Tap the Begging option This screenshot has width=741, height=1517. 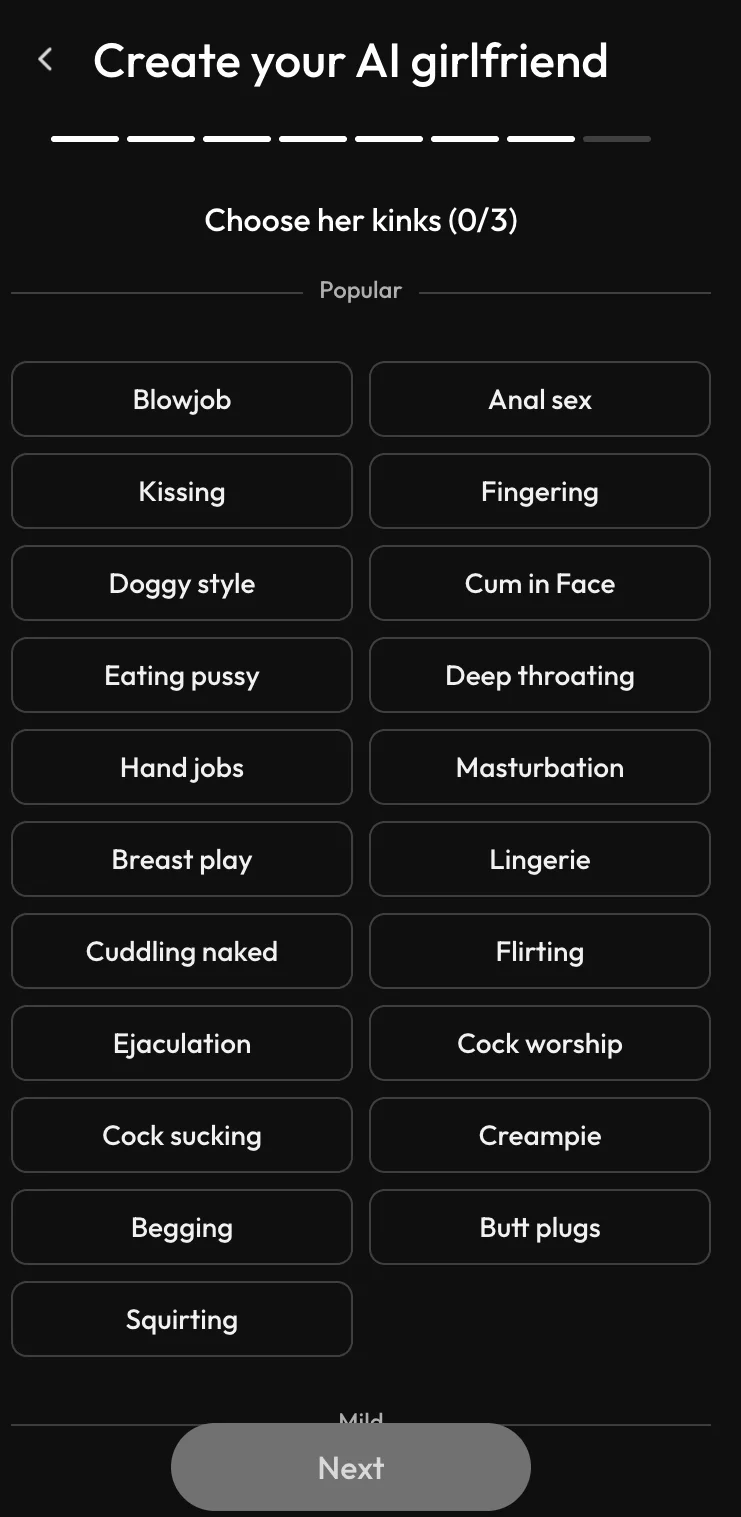click(x=182, y=1227)
